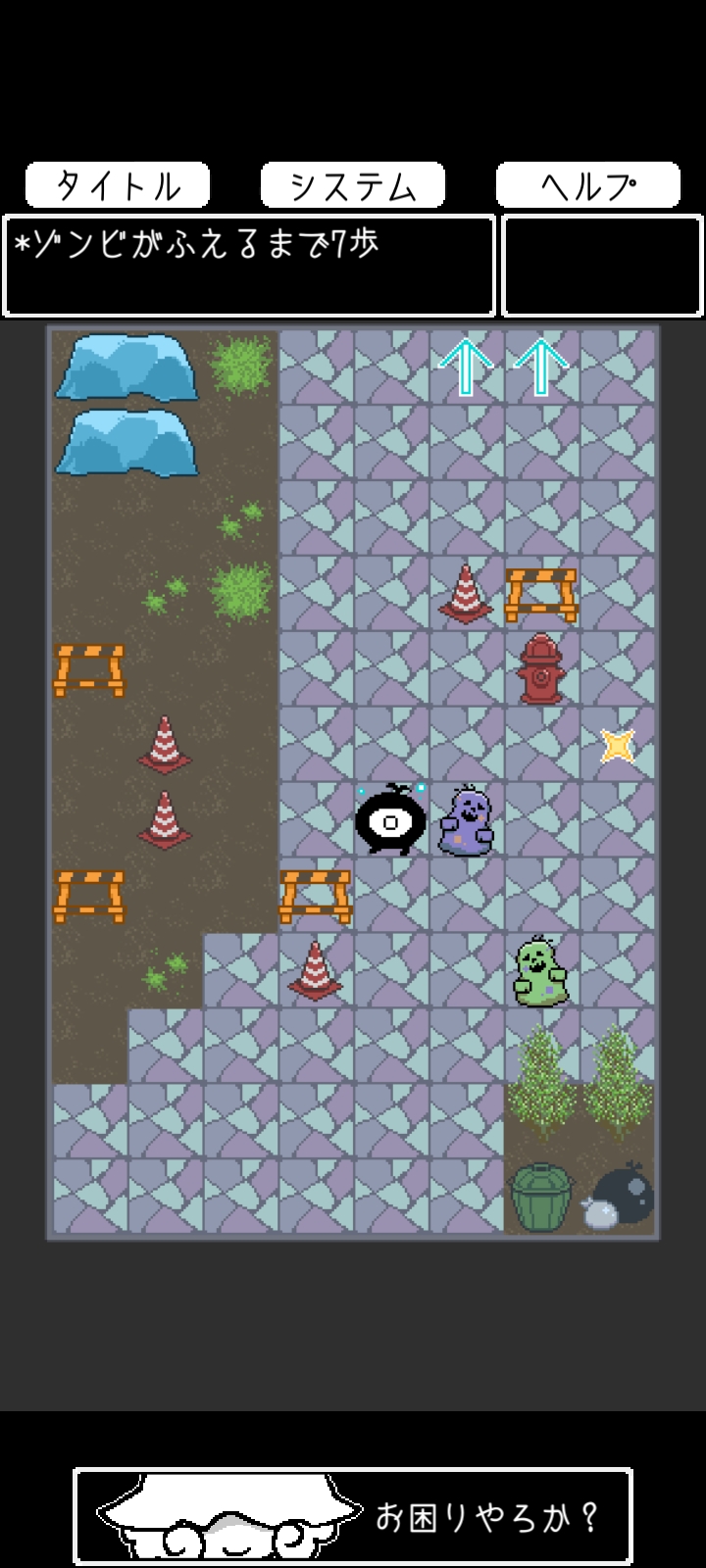Screen dimensions: 706x1568
Task: Open the タイトル (Title) button
Action: point(118,185)
